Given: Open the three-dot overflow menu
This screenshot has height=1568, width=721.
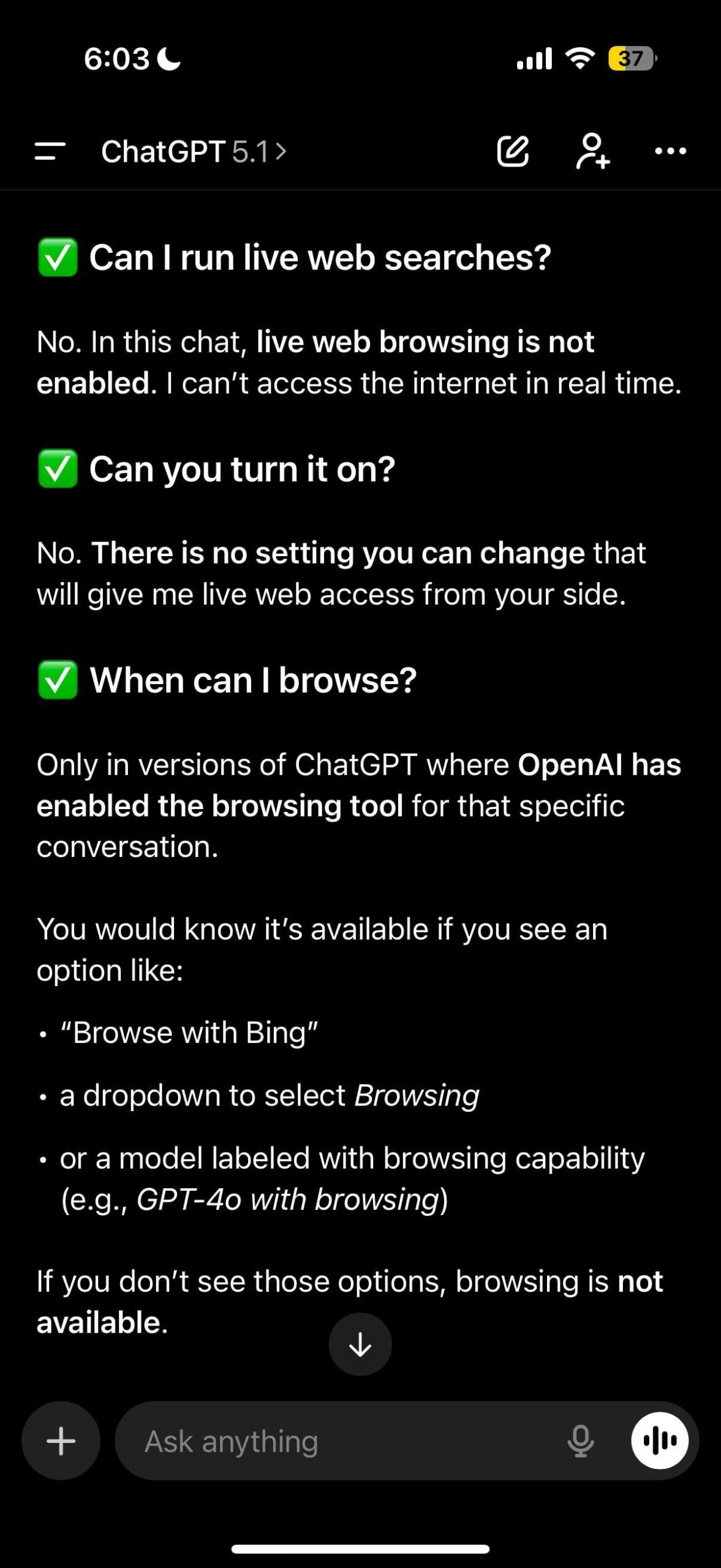Looking at the screenshot, I should [670, 151].
